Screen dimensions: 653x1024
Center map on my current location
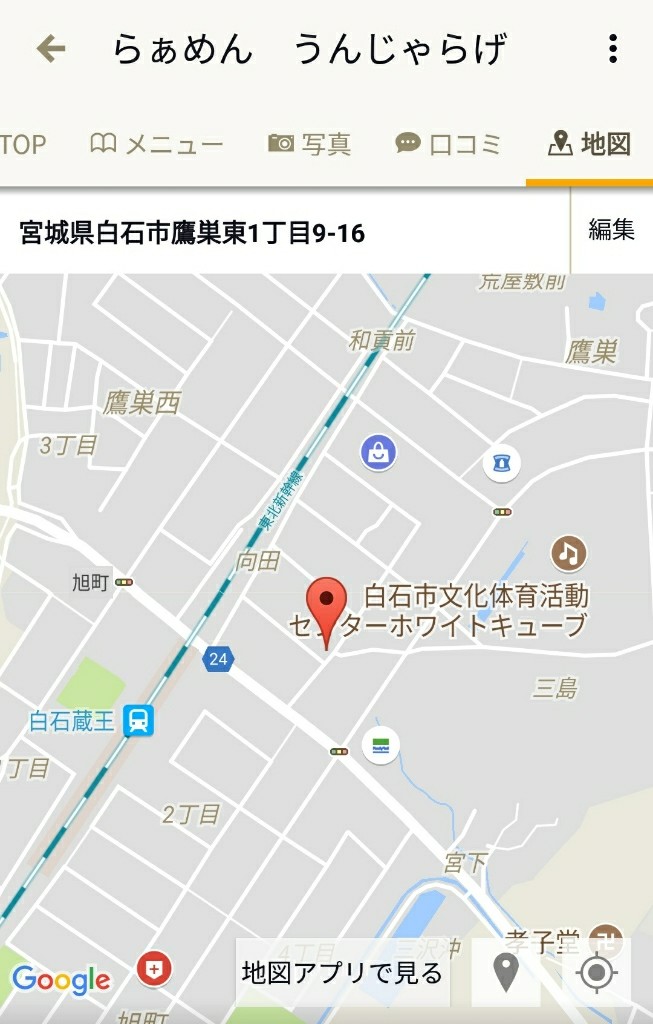(x=597, y=972)
